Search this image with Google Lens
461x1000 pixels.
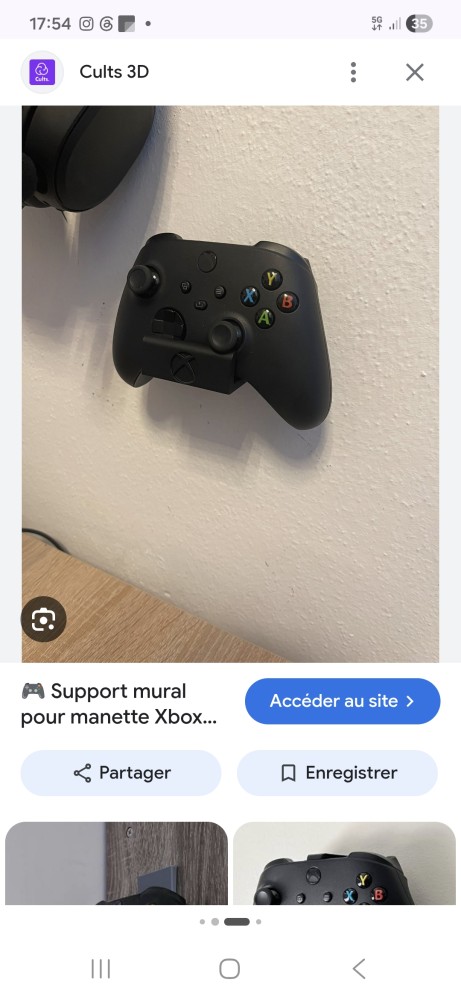(x=43, y=619)
